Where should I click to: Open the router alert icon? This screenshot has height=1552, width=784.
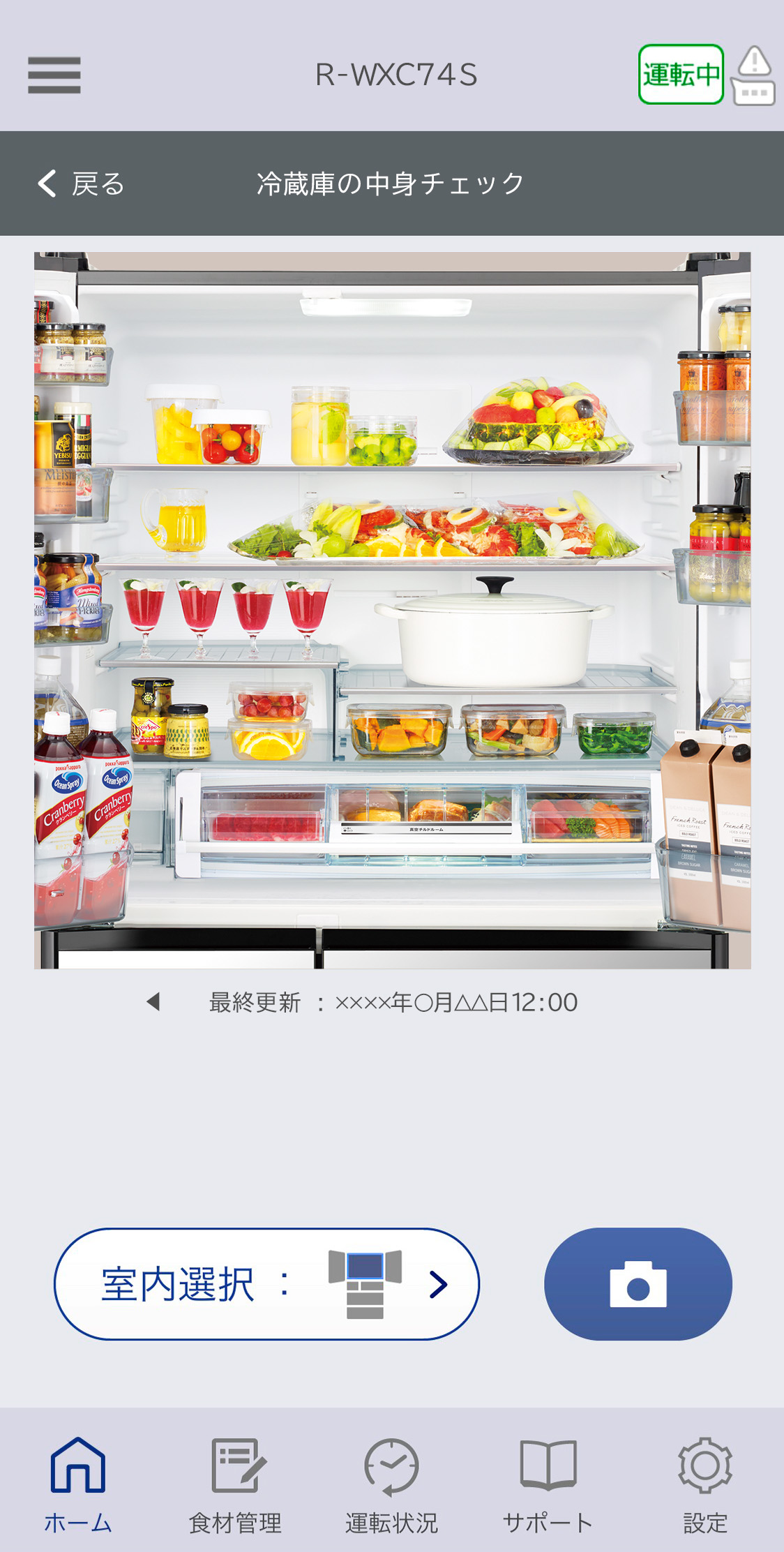[x=754, y=76]
